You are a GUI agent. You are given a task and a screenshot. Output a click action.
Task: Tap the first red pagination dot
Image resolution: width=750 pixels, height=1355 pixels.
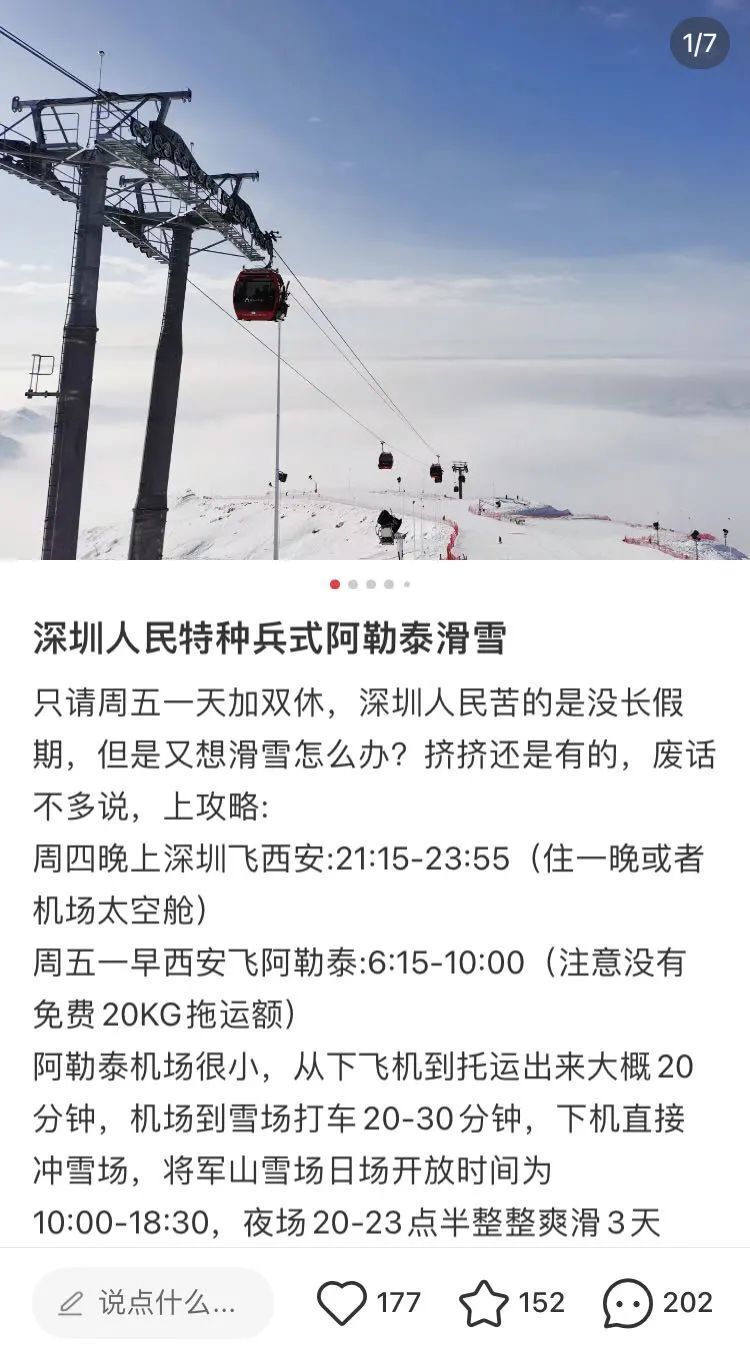334,583
